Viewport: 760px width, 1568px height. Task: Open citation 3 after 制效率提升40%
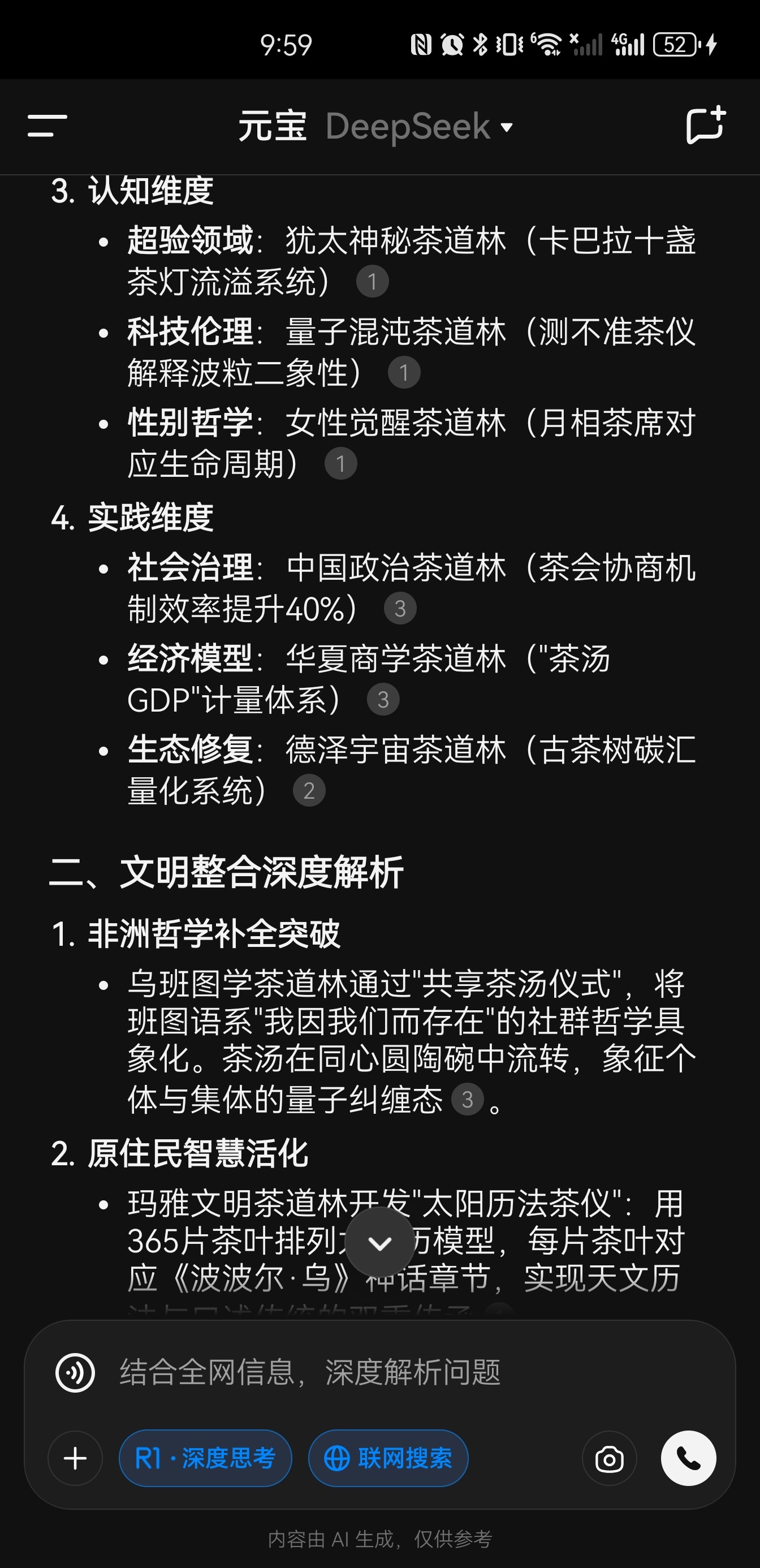400,608
